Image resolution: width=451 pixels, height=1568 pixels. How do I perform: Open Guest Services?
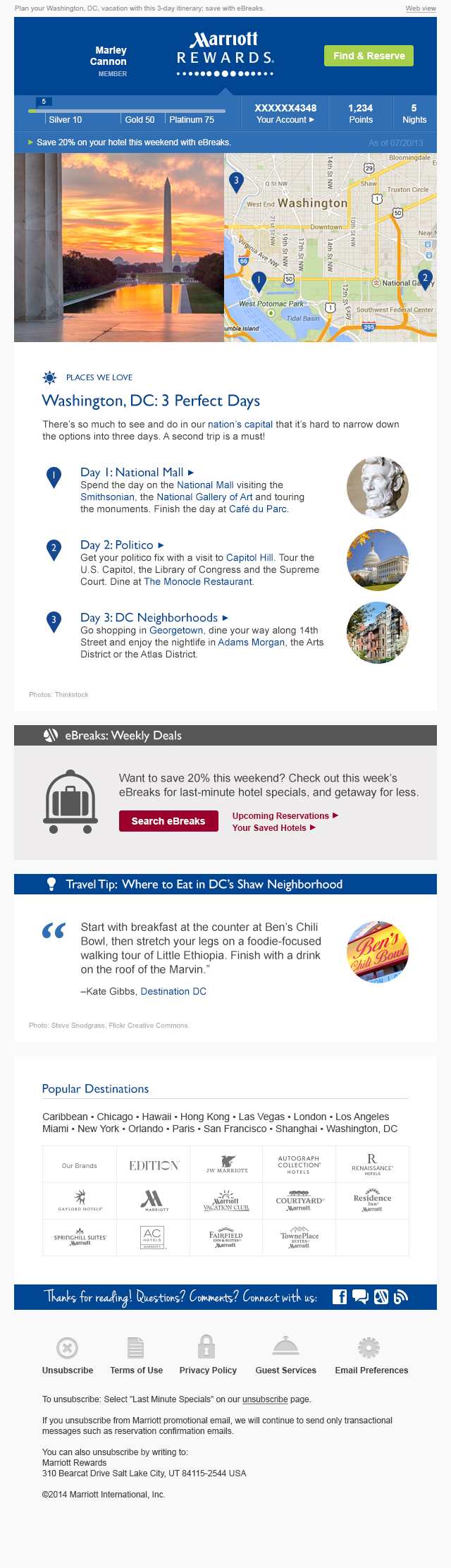tap(285, 1371)
